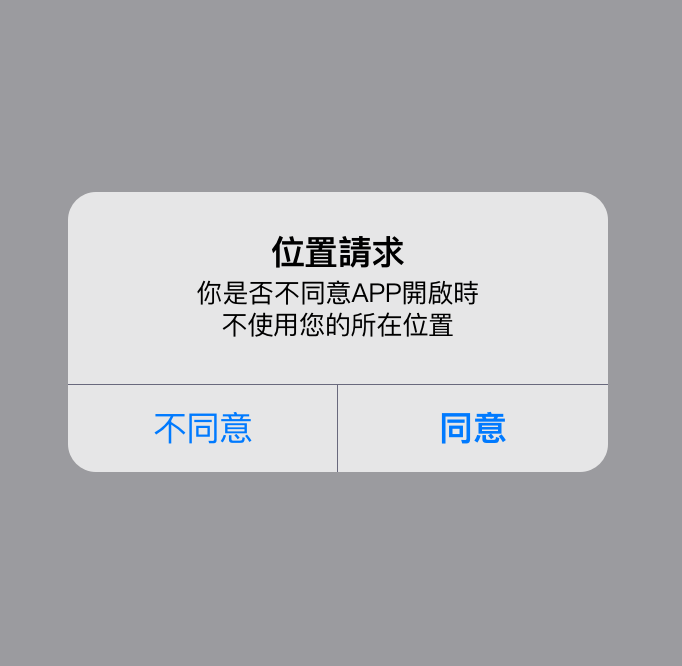Viewport: 682px width, 666px height.
Task: Select 同意 in the 位置請求 alert
Action: pos(473,428)
